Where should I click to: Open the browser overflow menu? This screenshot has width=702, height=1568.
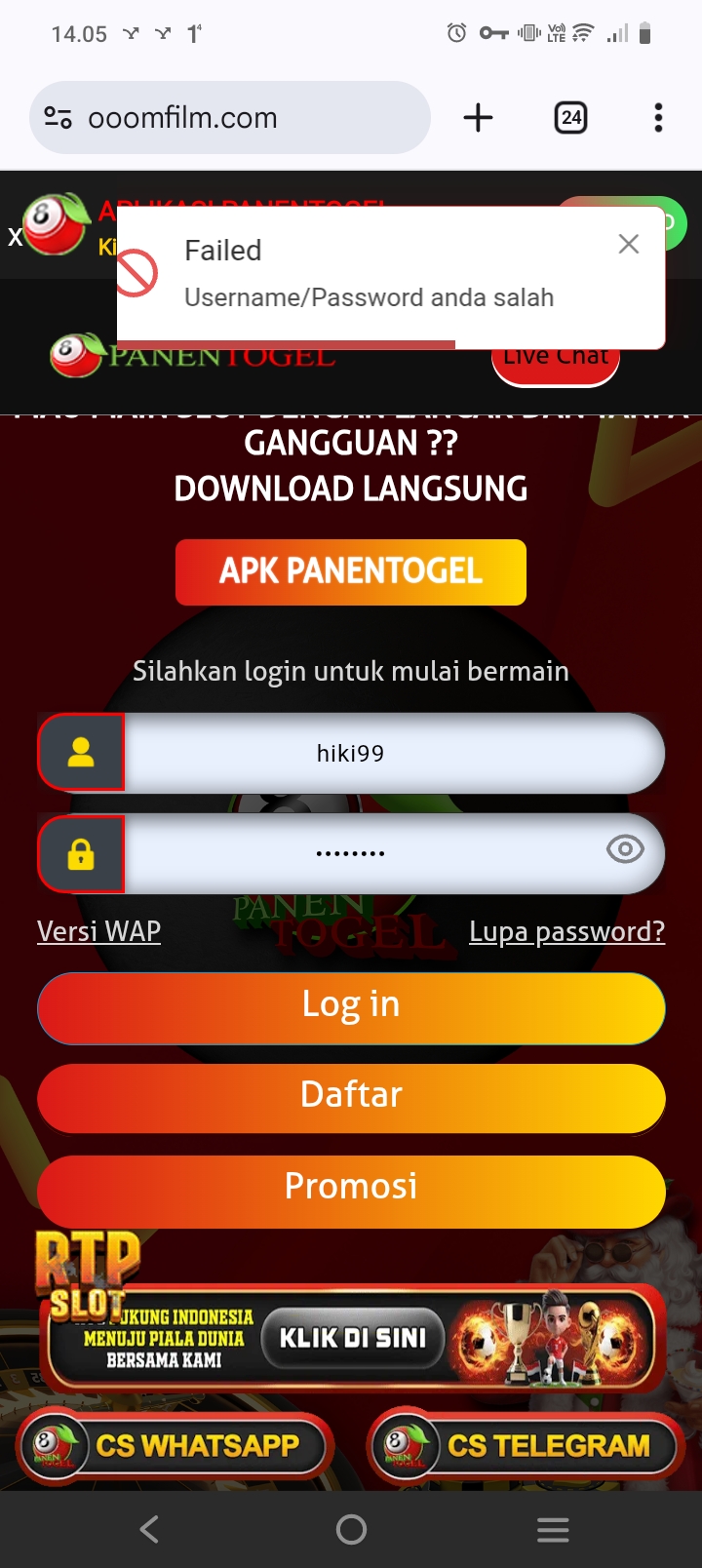click(658, 118)
